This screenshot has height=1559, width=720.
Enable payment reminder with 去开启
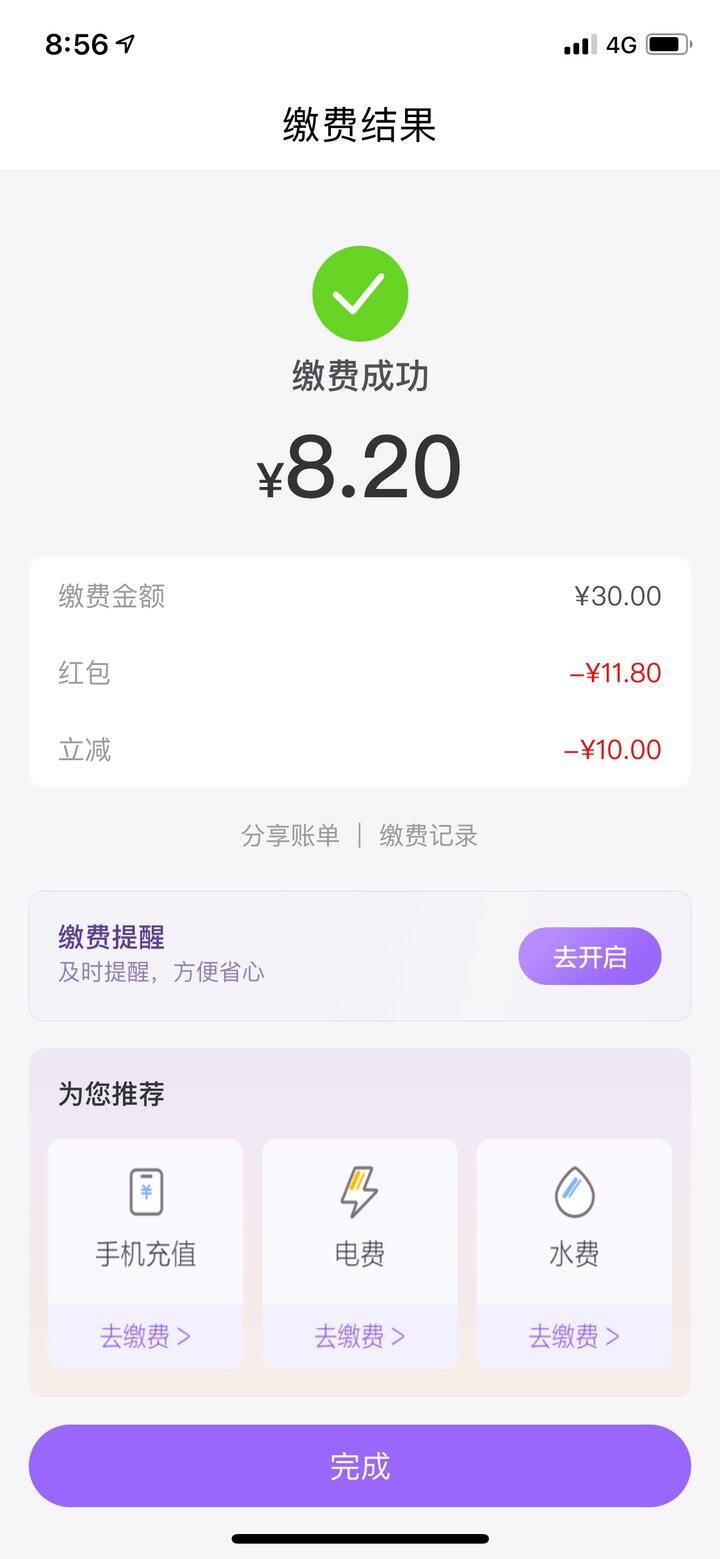[590, 956]
